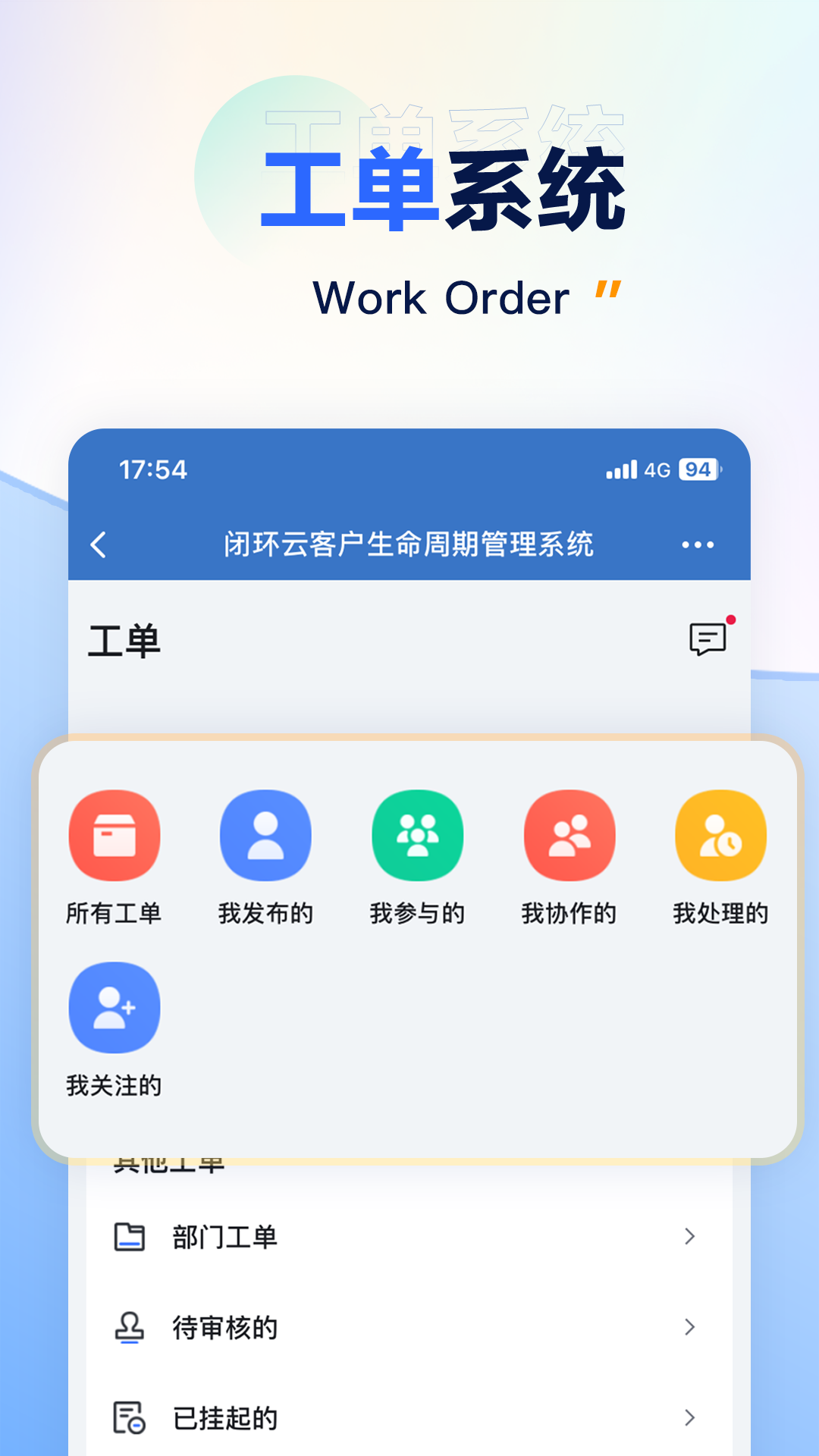Image resolution: width=819 pixels, height=1456 pixels.
Task: Select the 我发布的 icon
Action: [x=266, y=834]
